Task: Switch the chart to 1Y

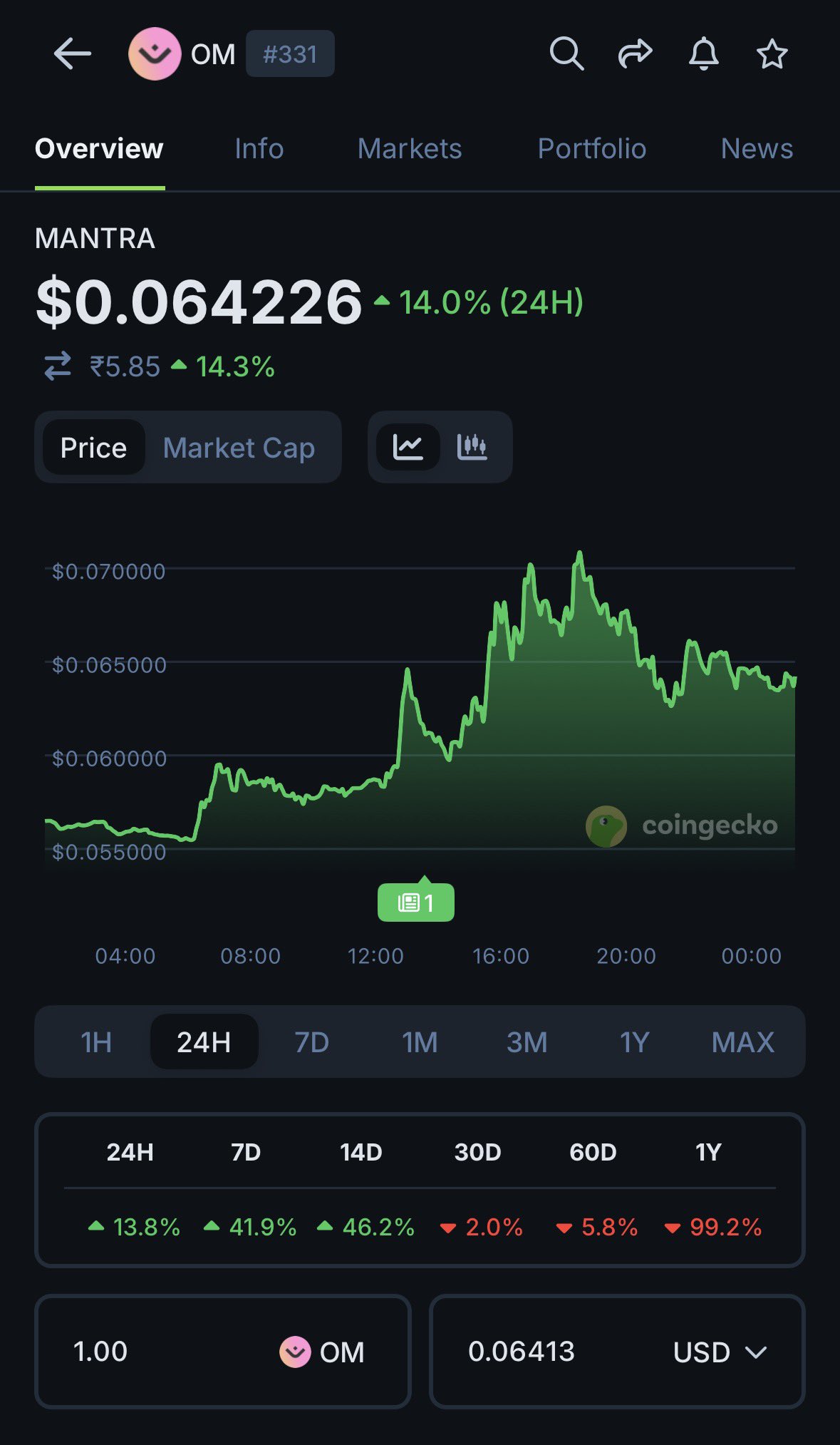Action: [x=634, y=1042]
